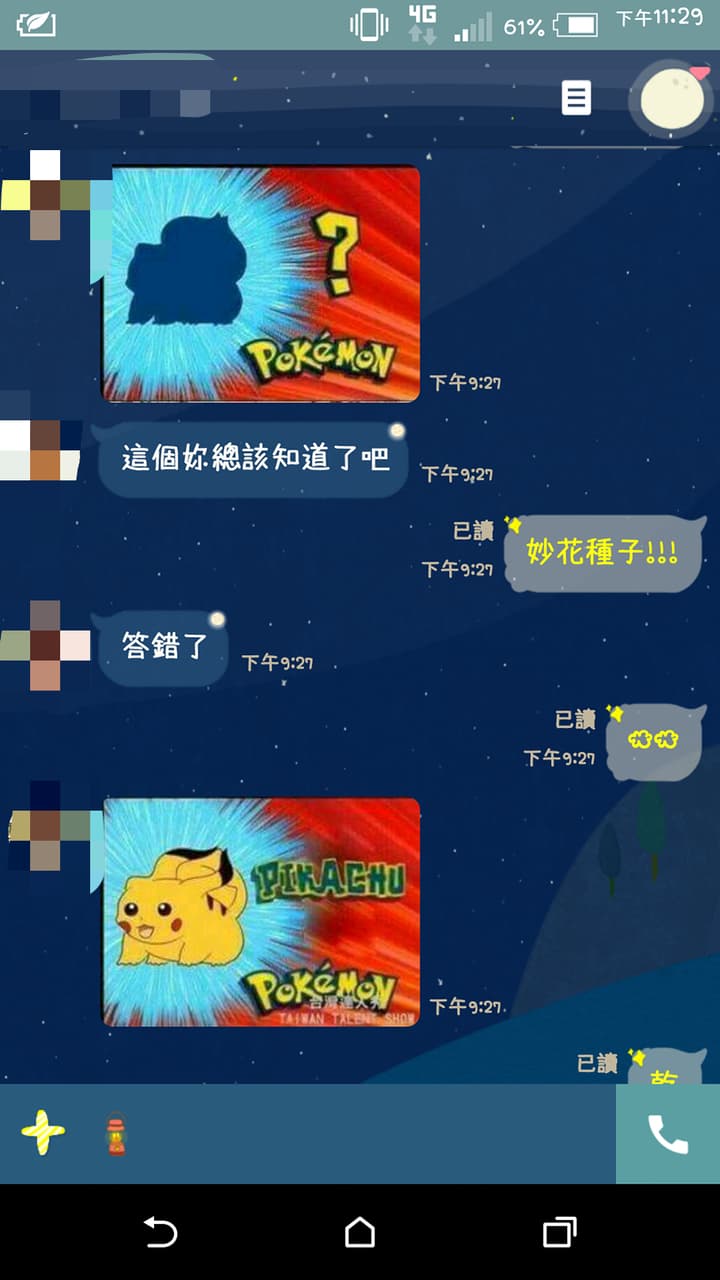Go back with system back button

pos(160,1232)
